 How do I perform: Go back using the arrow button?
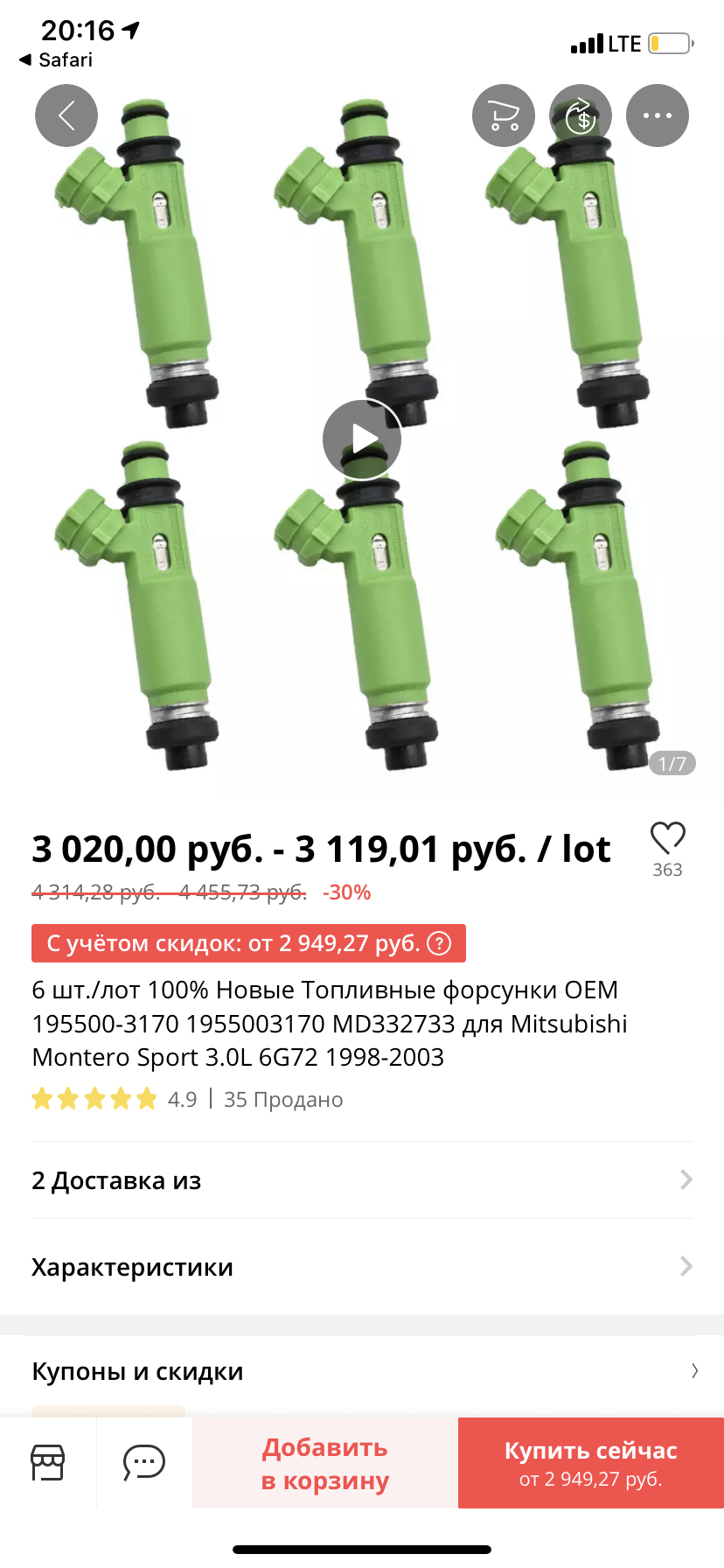click(66, 115)
